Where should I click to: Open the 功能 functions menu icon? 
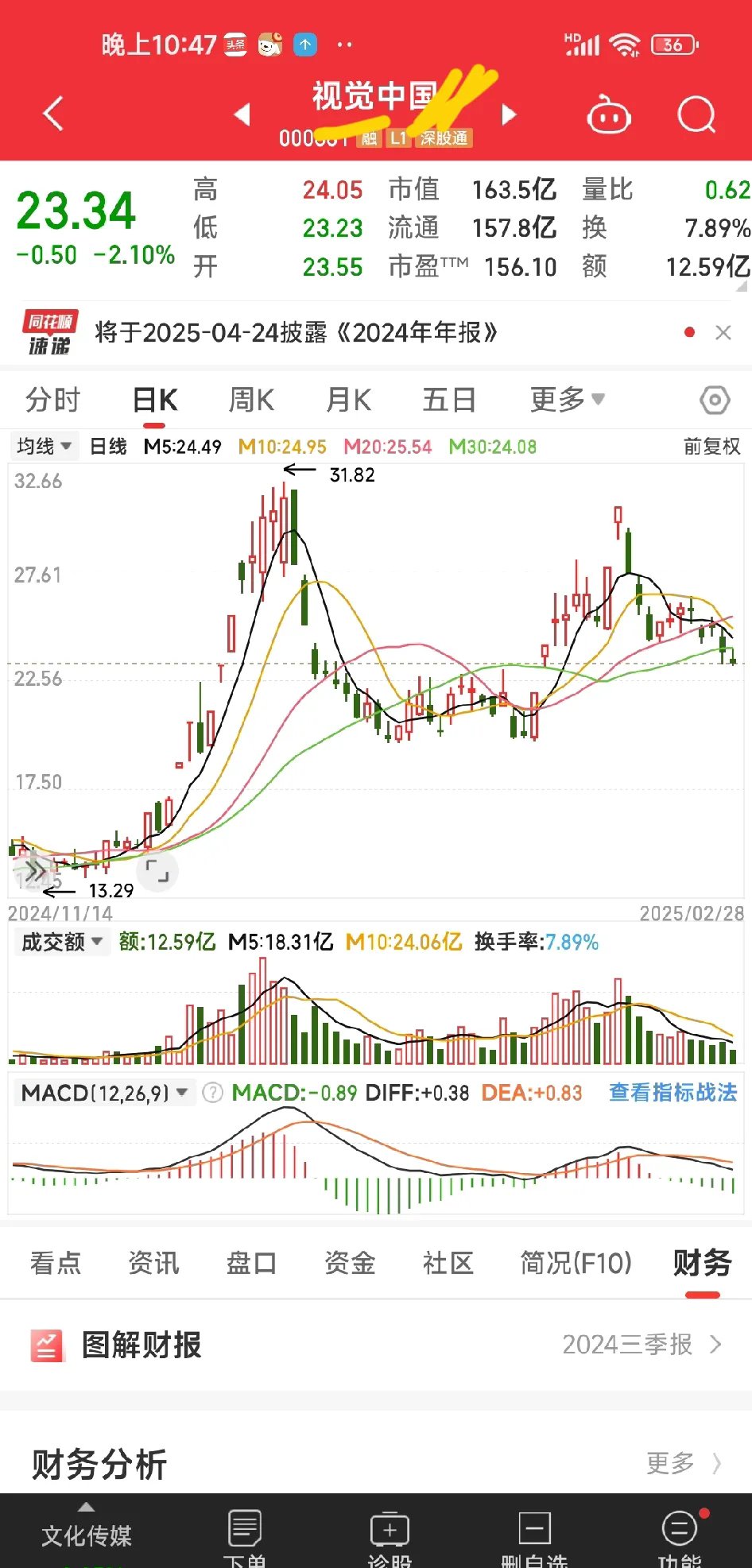678,1530
